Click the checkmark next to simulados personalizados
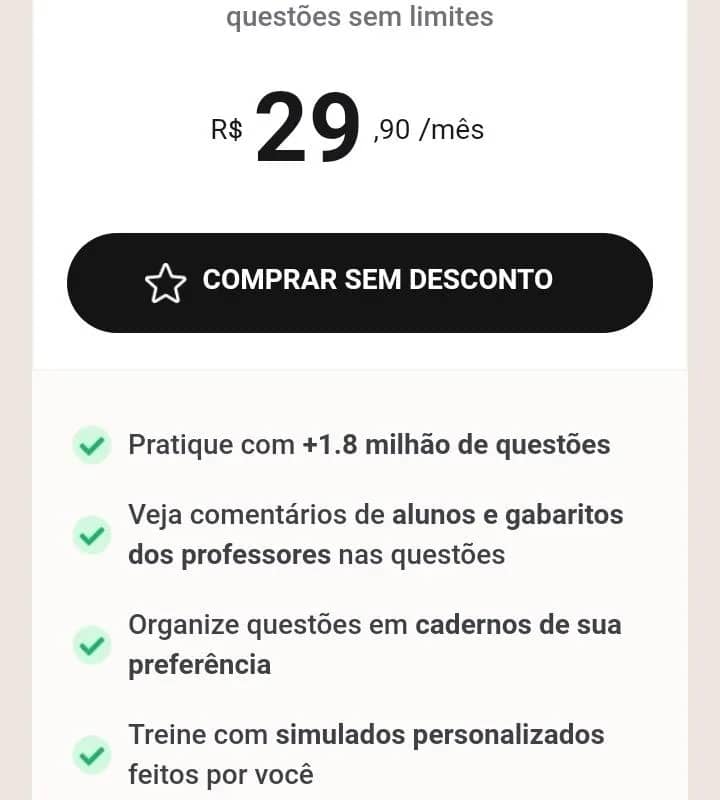The height and width of the screenshot is (800, 720). (x=92, y=755)
